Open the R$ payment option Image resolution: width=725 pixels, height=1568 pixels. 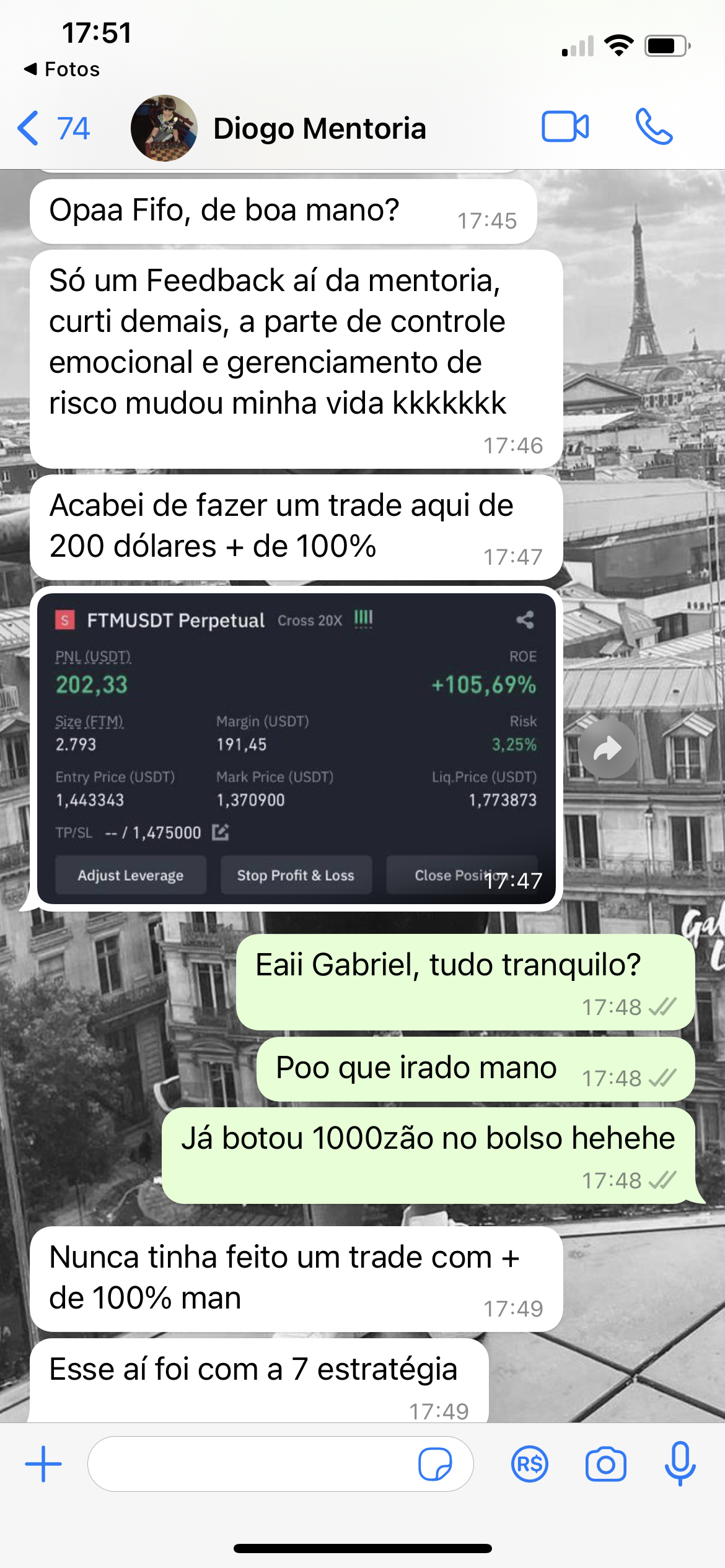529,1464
